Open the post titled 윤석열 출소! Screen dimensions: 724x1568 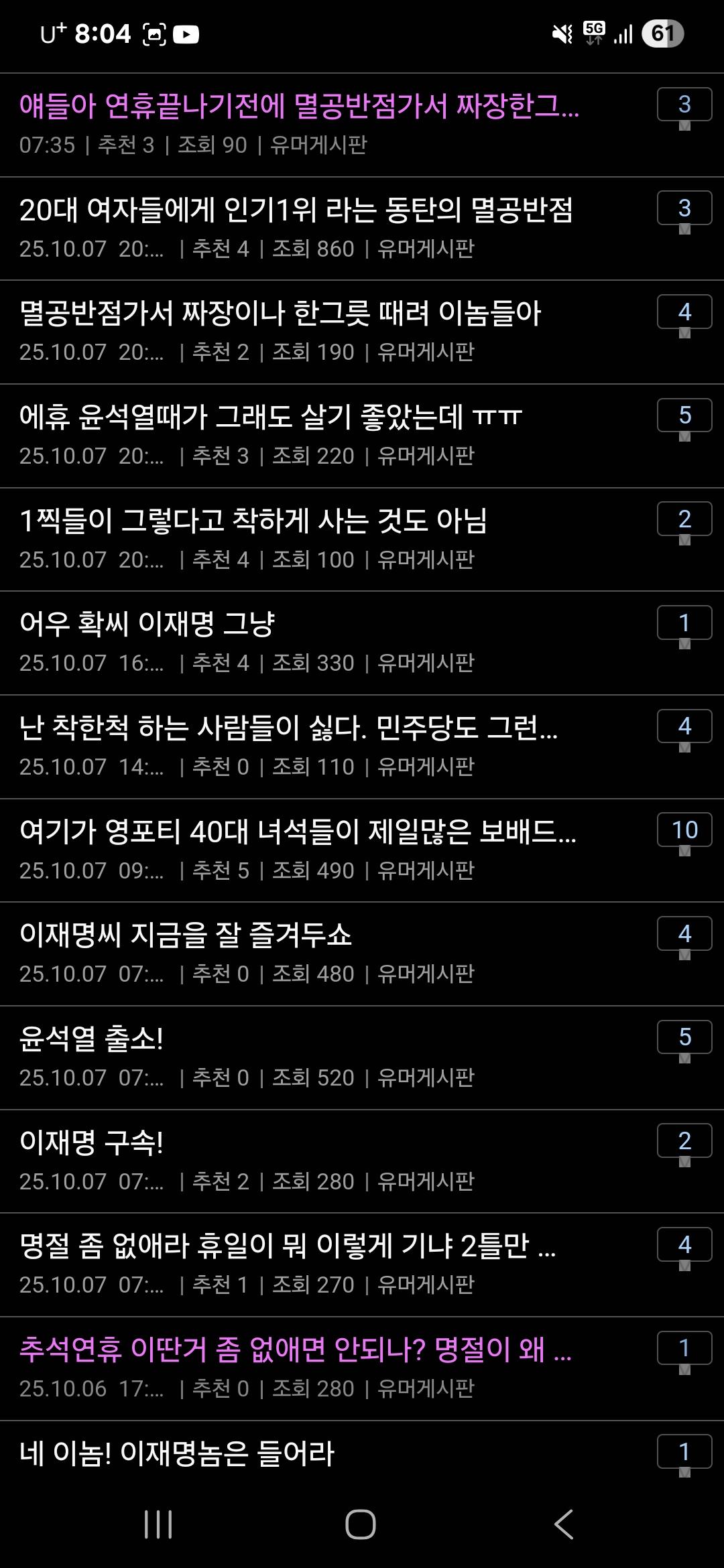[93, 1037]
